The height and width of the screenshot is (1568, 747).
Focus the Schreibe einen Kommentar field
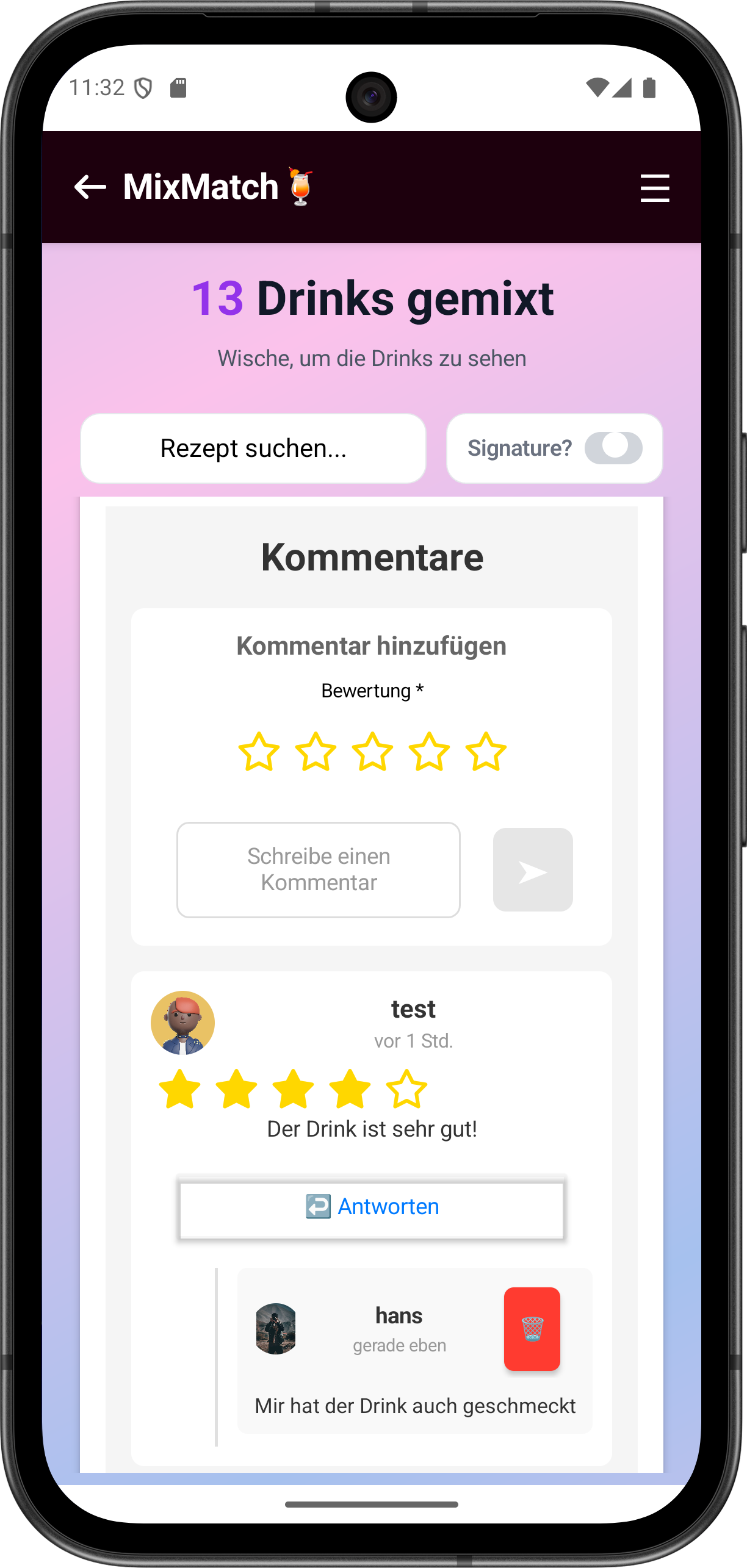(x=318, y=869)
